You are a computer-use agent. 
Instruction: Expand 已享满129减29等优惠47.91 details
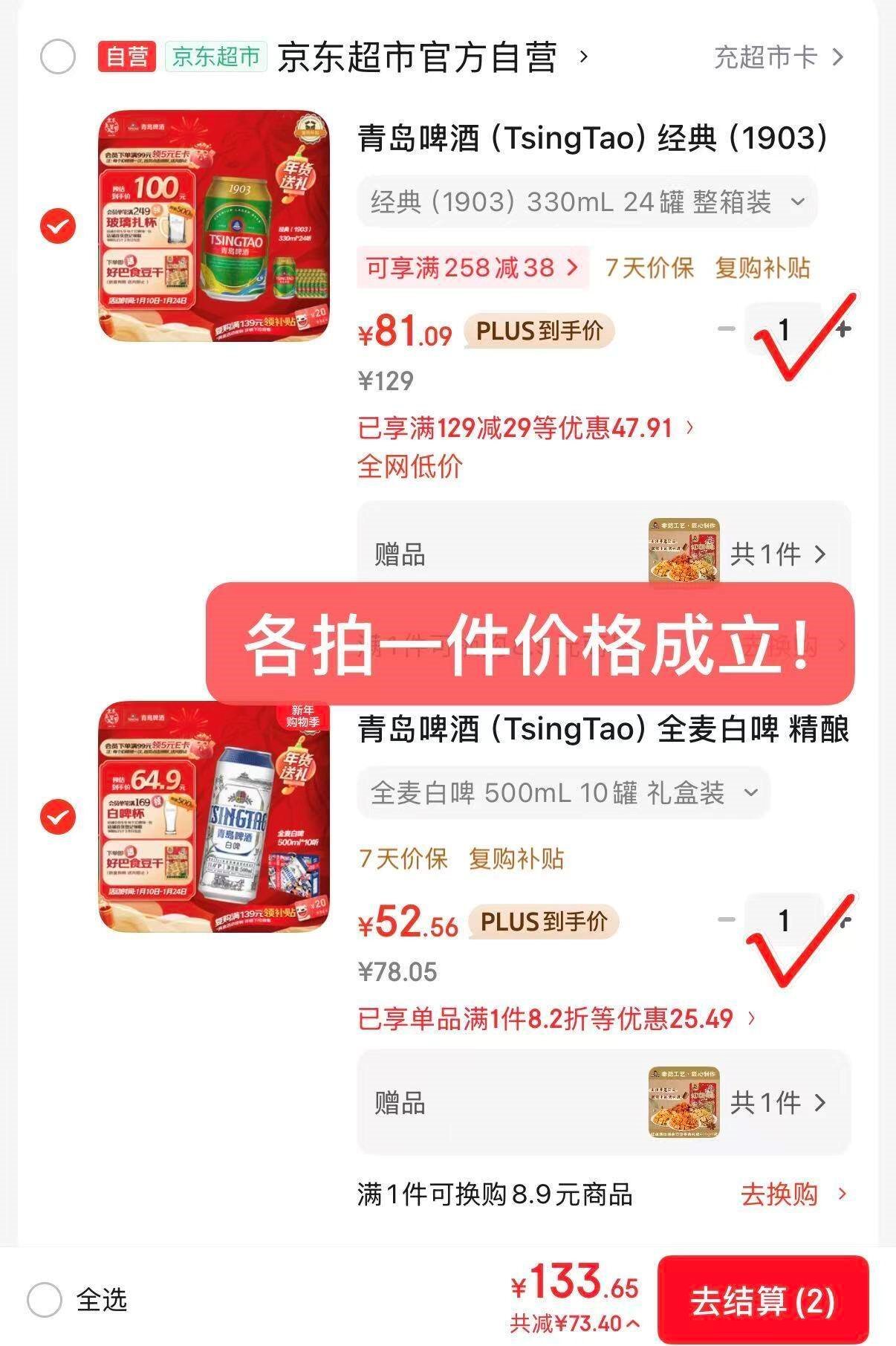tap(526, 428)
